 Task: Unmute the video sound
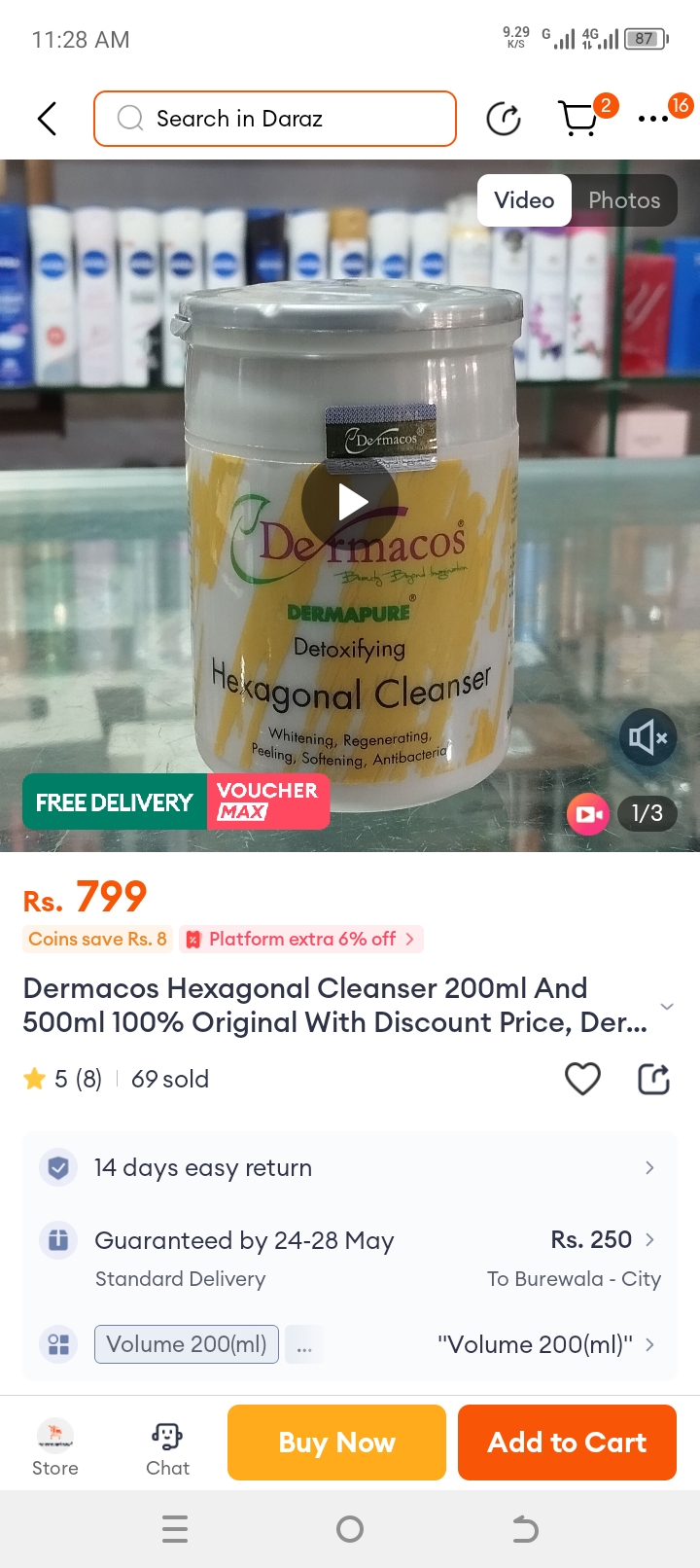click(647, 738)
